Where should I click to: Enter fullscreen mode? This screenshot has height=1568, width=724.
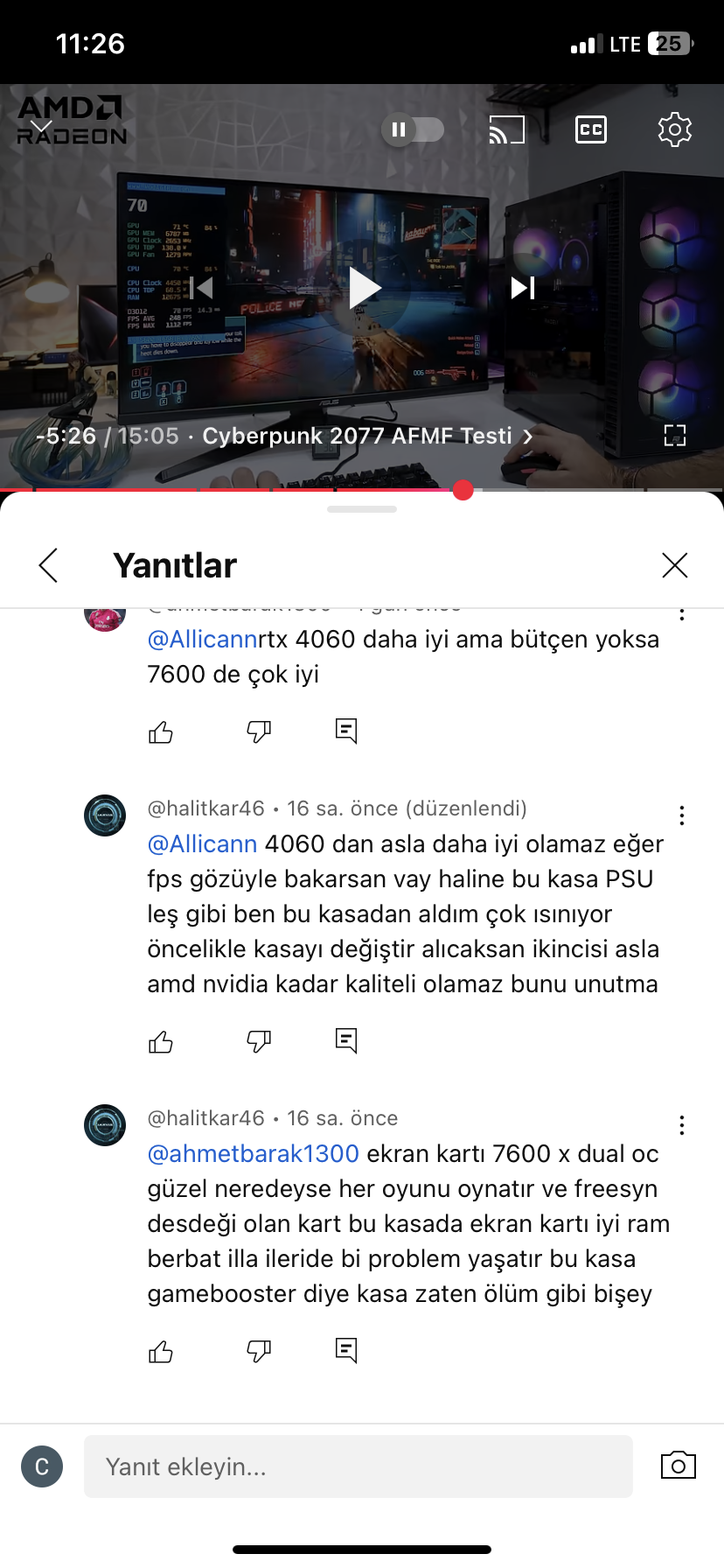tap(674, 436)
